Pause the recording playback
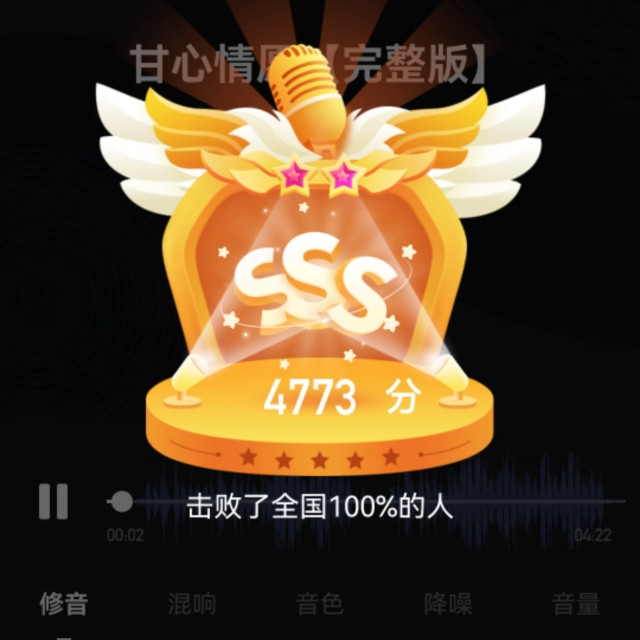The height and width of the screenshot is (640, 640). (x=53, y=501)
